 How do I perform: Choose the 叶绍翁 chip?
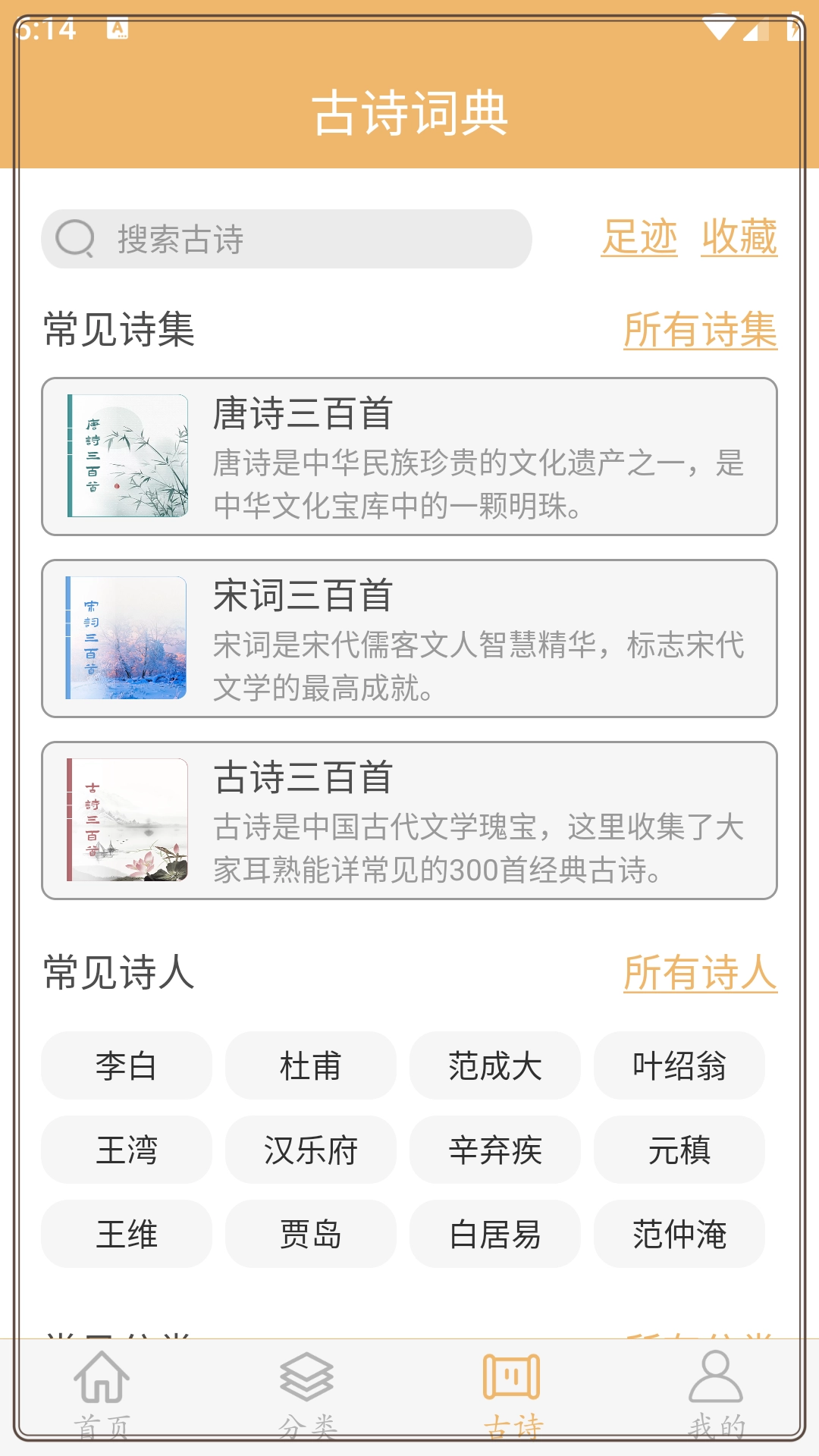coord(679,1065)
